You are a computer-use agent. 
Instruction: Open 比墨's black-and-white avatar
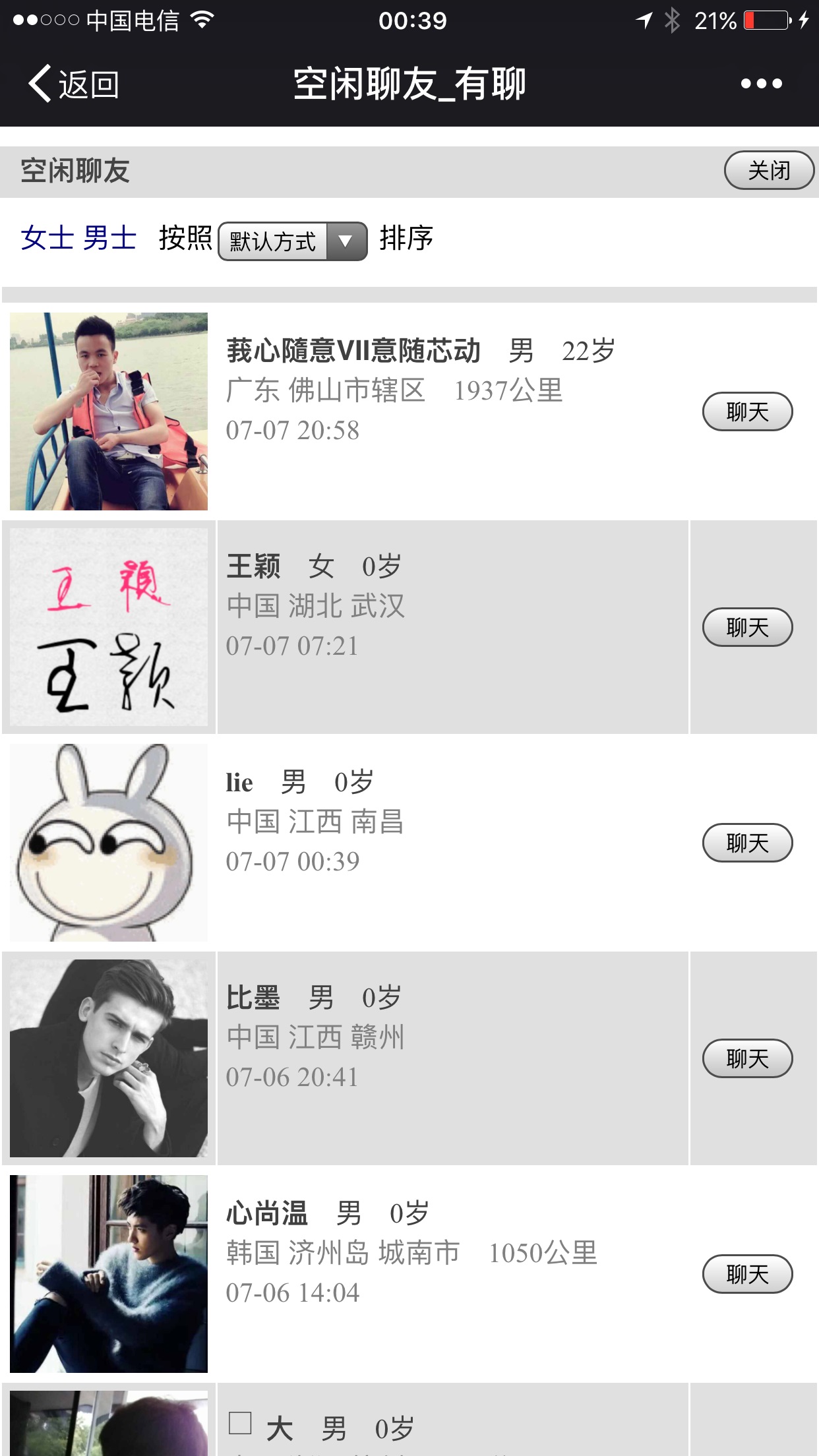tap(109, 1058)
